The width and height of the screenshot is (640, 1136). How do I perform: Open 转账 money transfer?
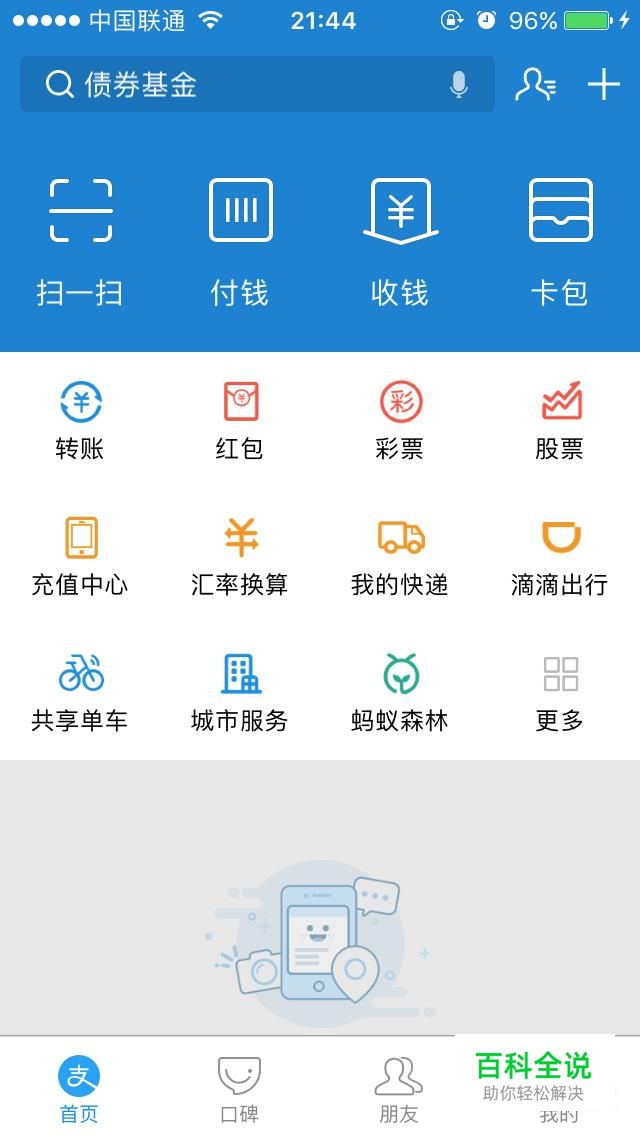(80, 420)
